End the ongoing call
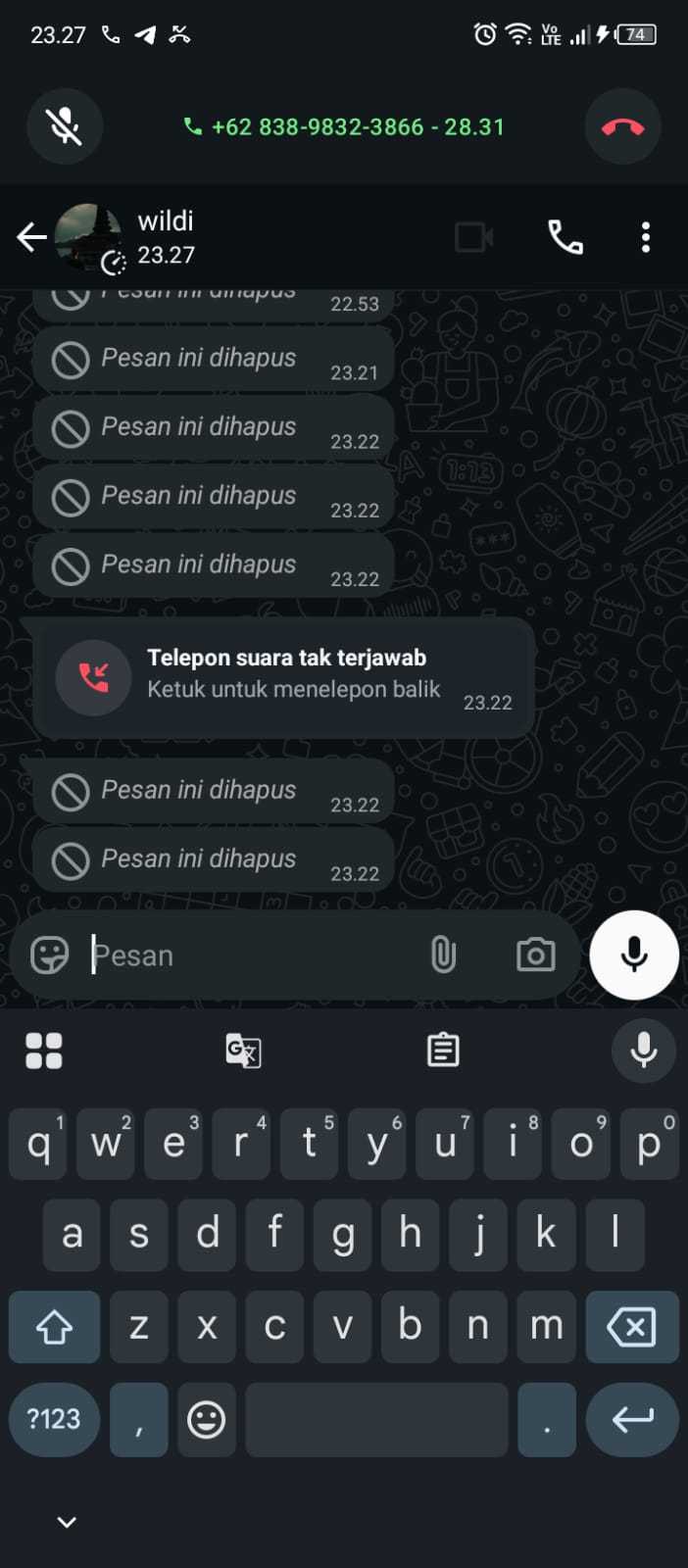 622,126
